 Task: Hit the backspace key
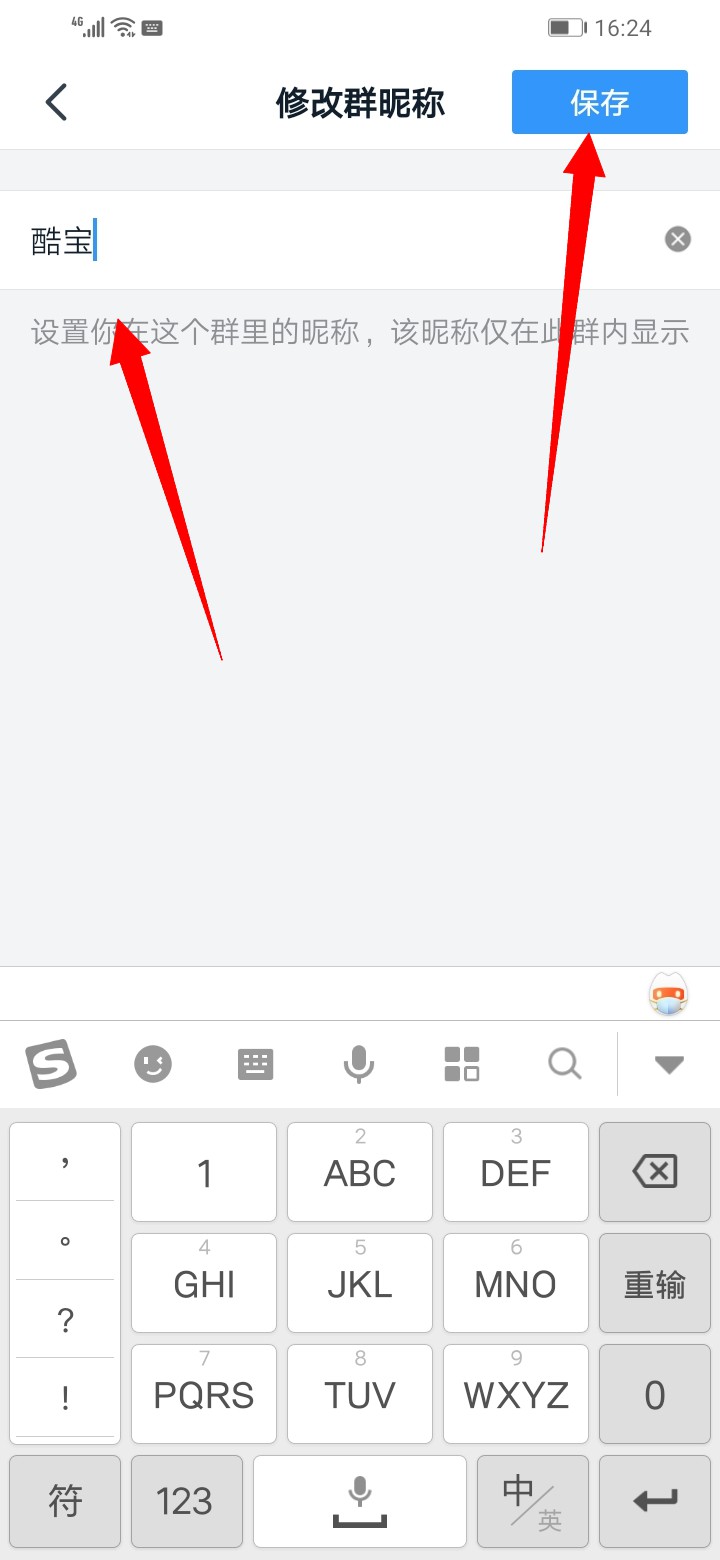coord(655,1171)
